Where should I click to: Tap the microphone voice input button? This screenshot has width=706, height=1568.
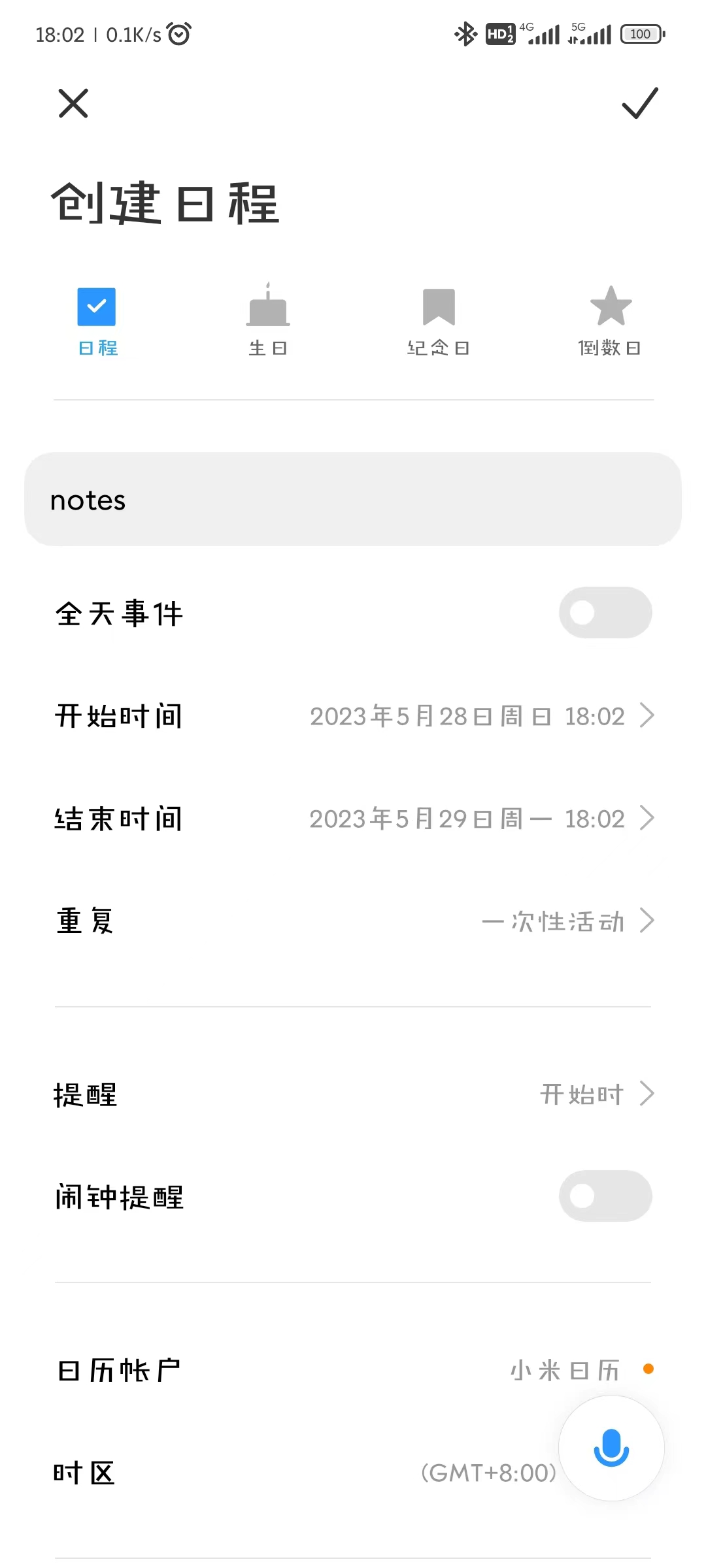[611, 1448]
